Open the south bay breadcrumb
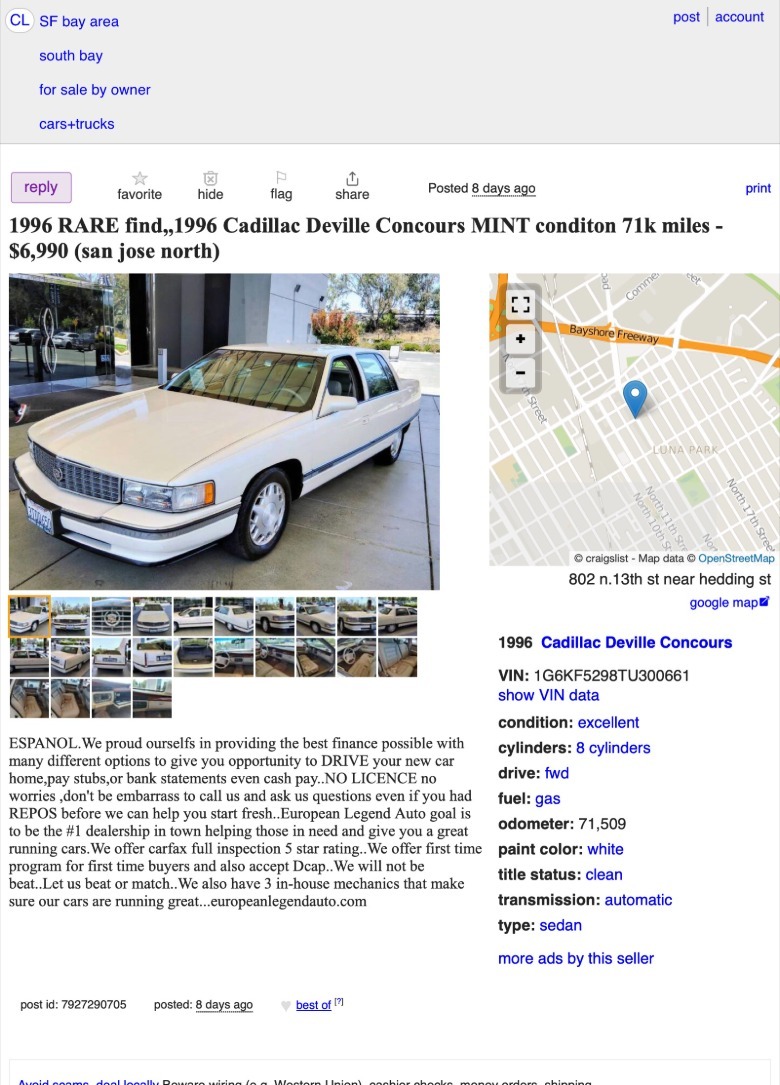This screenshot has height=1085, width=780. coord(71,56)
